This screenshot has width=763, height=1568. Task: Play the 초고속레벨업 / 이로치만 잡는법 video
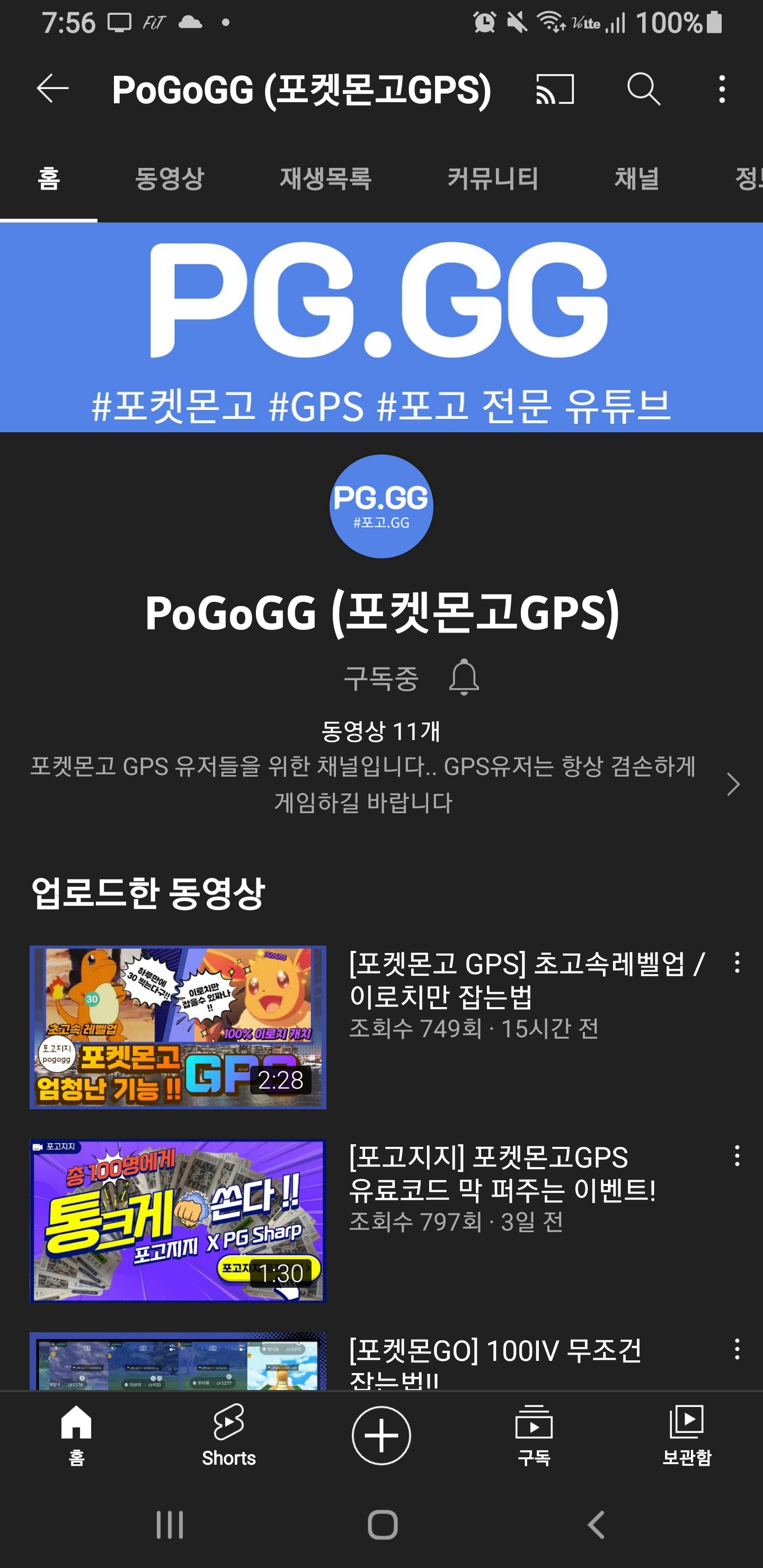178,1027
